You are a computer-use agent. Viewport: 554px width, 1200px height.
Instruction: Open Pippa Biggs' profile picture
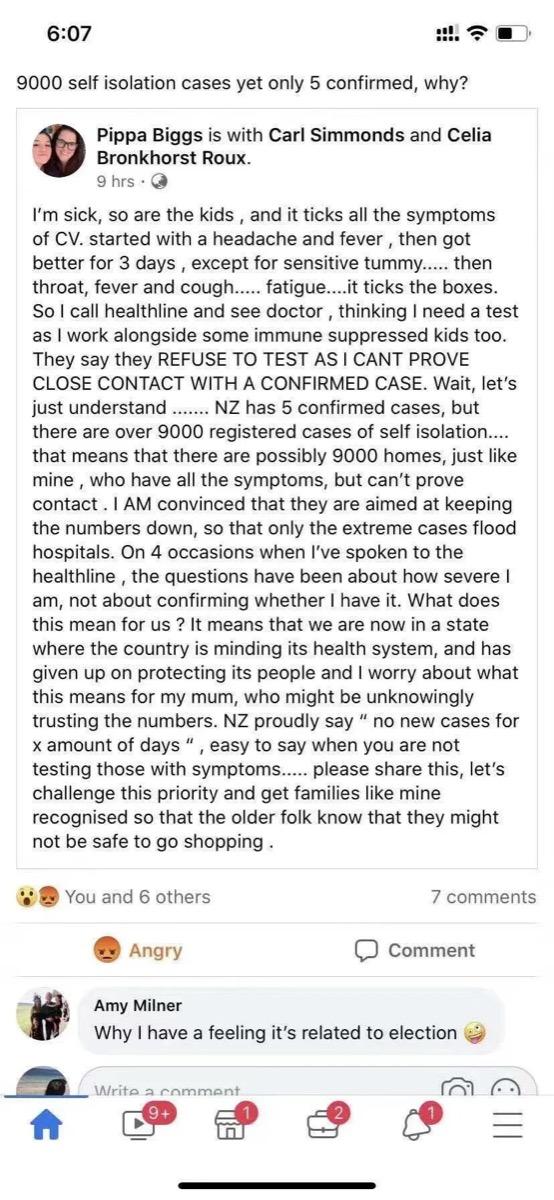tap(60, 151)
